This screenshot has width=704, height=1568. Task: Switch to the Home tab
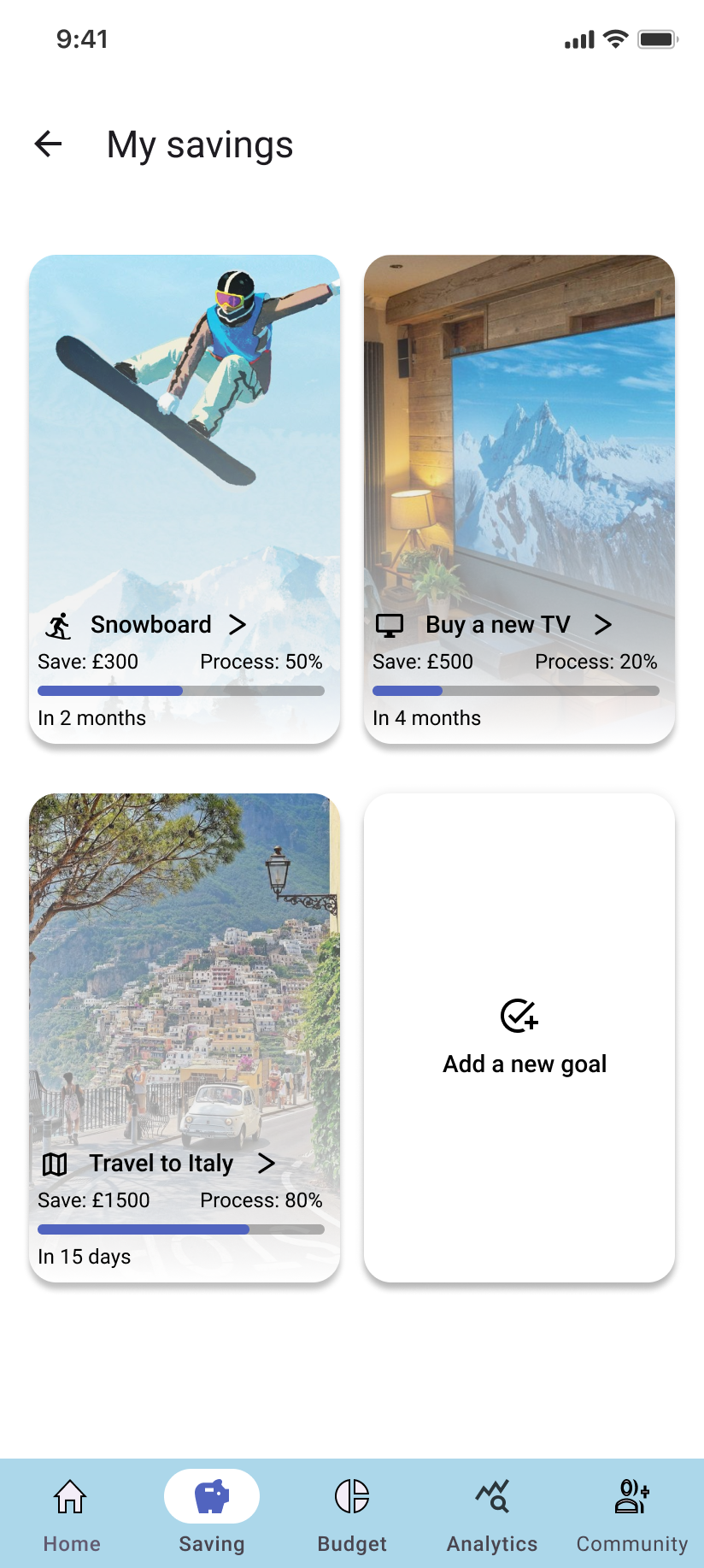71,1514
